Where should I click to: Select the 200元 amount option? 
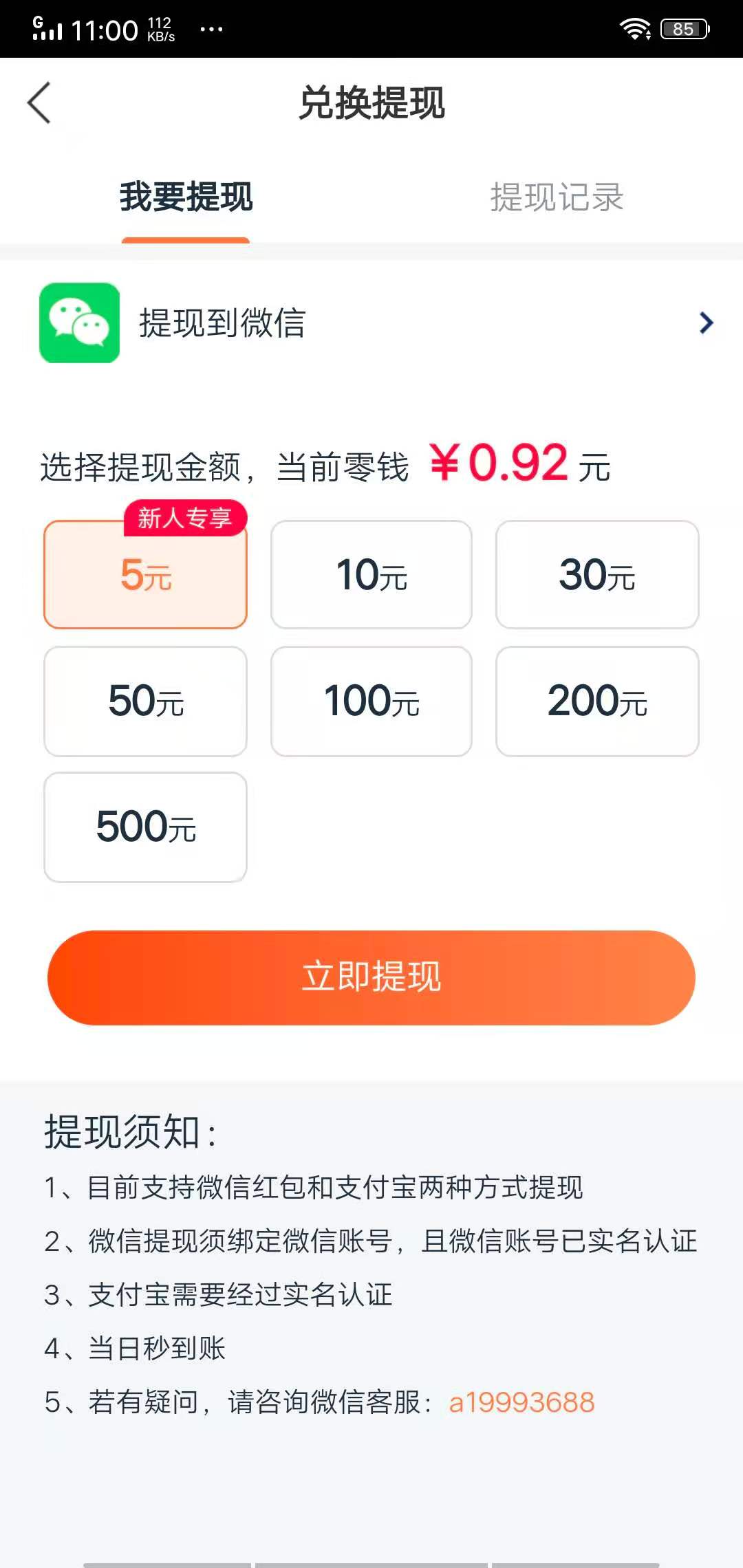click(x=597, y=701)
